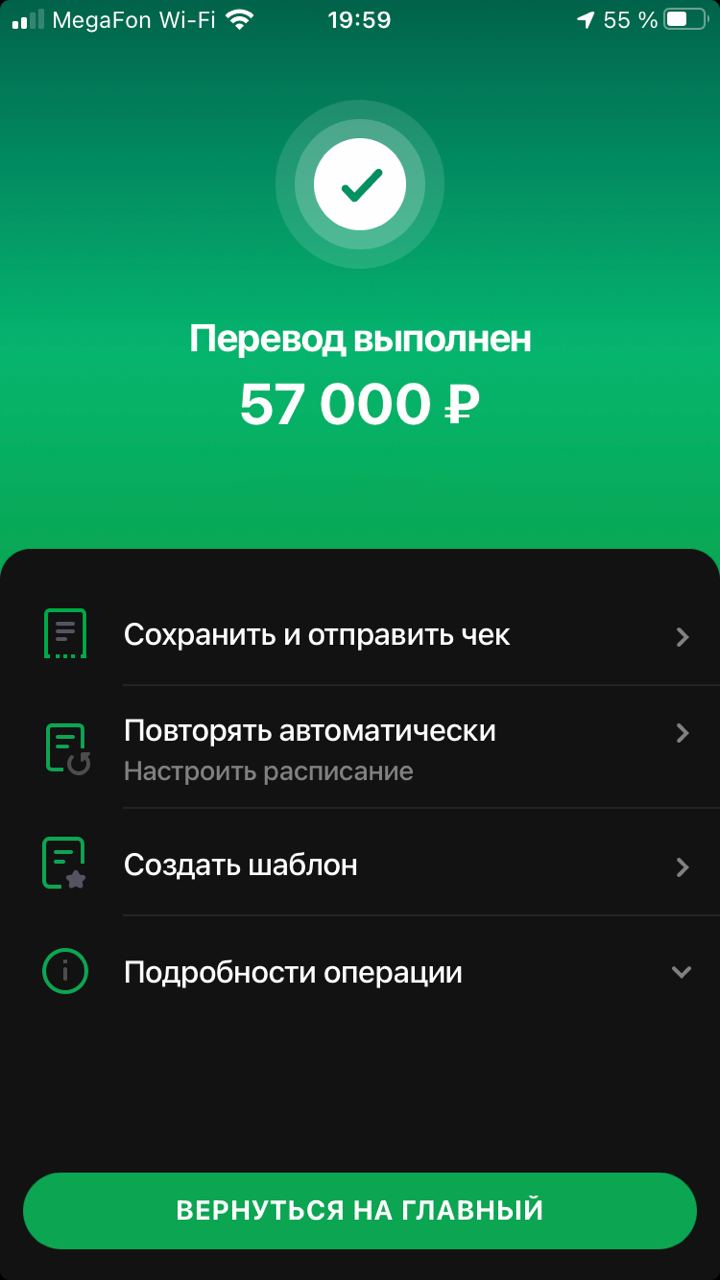Viewport: 720px width, 1280px height.
Task: Open 'Повторять автоматически' schedule setup
Action: pyautogui.click(x=360, y=748)
